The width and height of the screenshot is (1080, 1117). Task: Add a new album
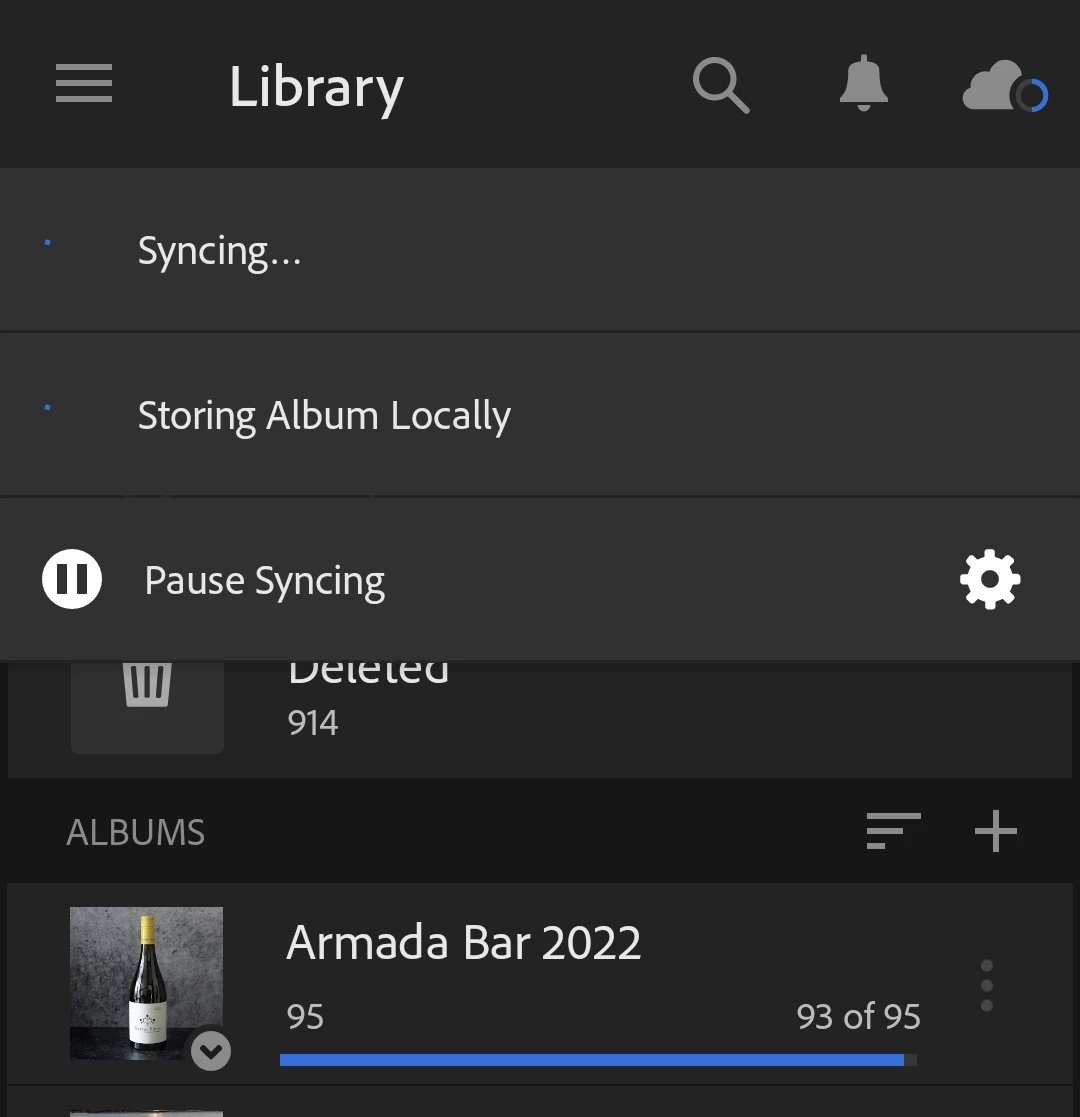point(996,831)
